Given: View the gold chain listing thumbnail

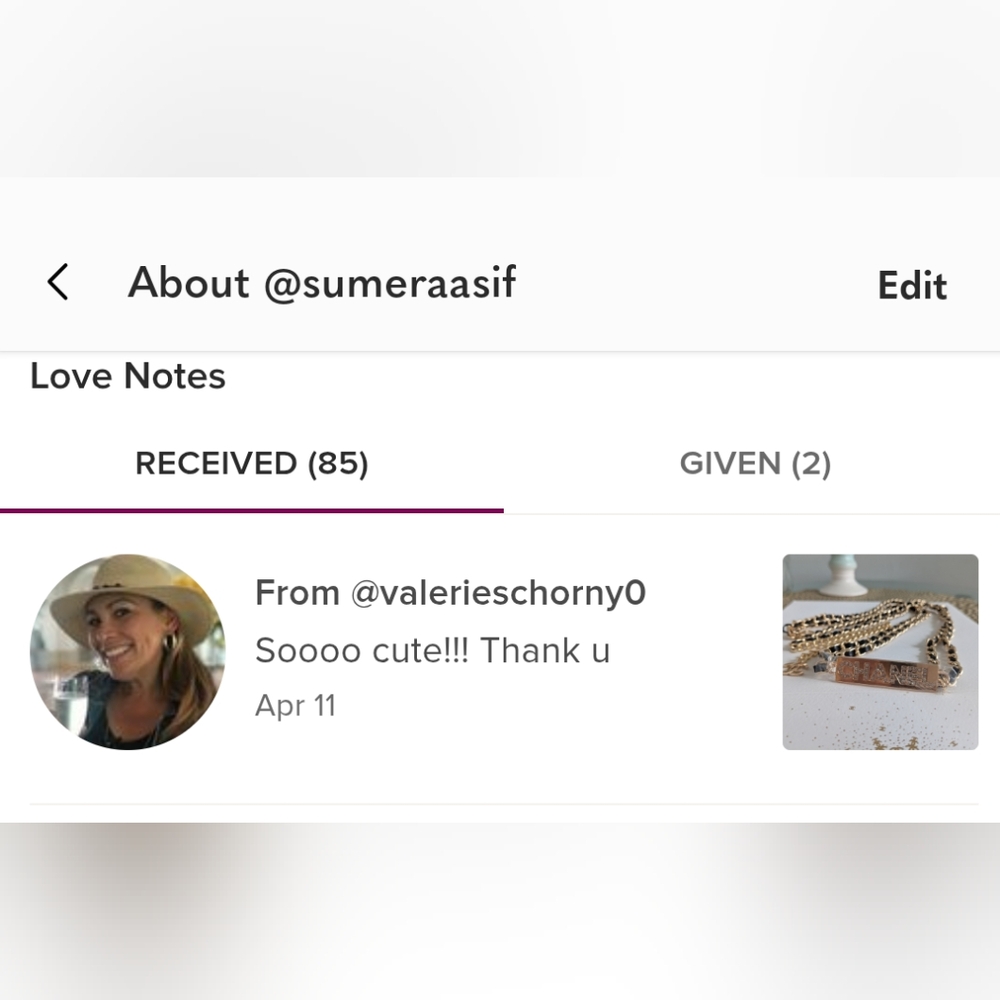Looking at the screenshot, I should 880,652.
